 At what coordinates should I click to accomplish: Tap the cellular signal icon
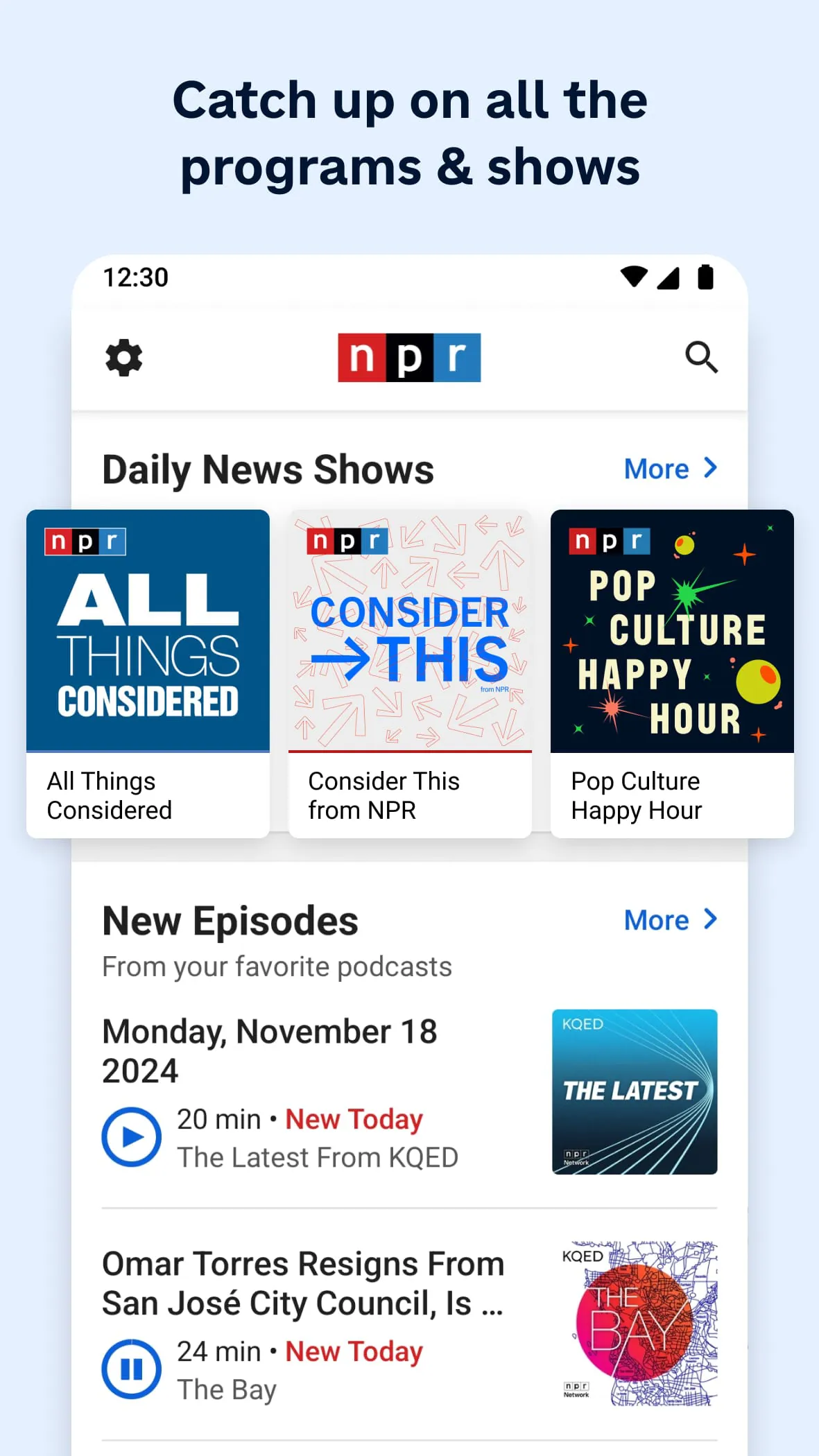coord(668,277)
